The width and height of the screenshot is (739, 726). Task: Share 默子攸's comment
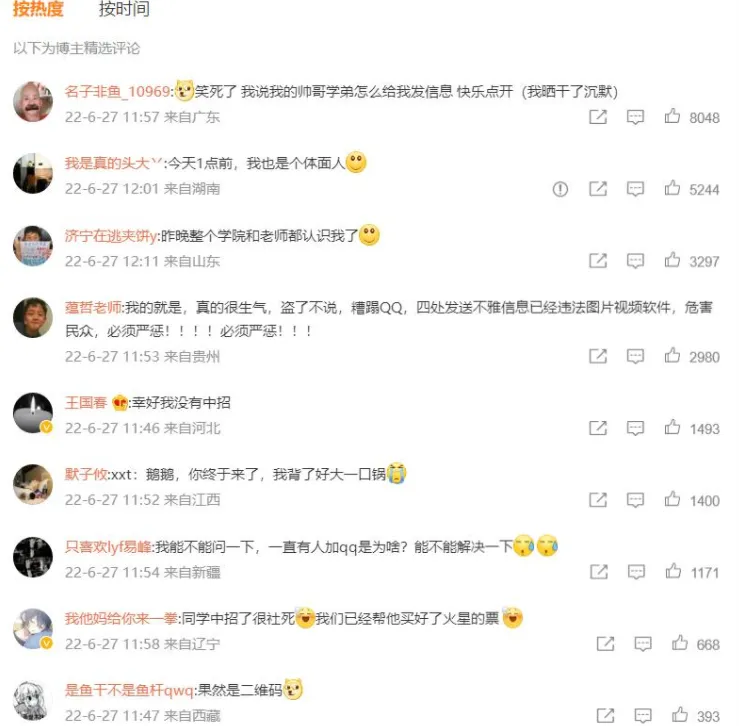(x=598, y=500)
